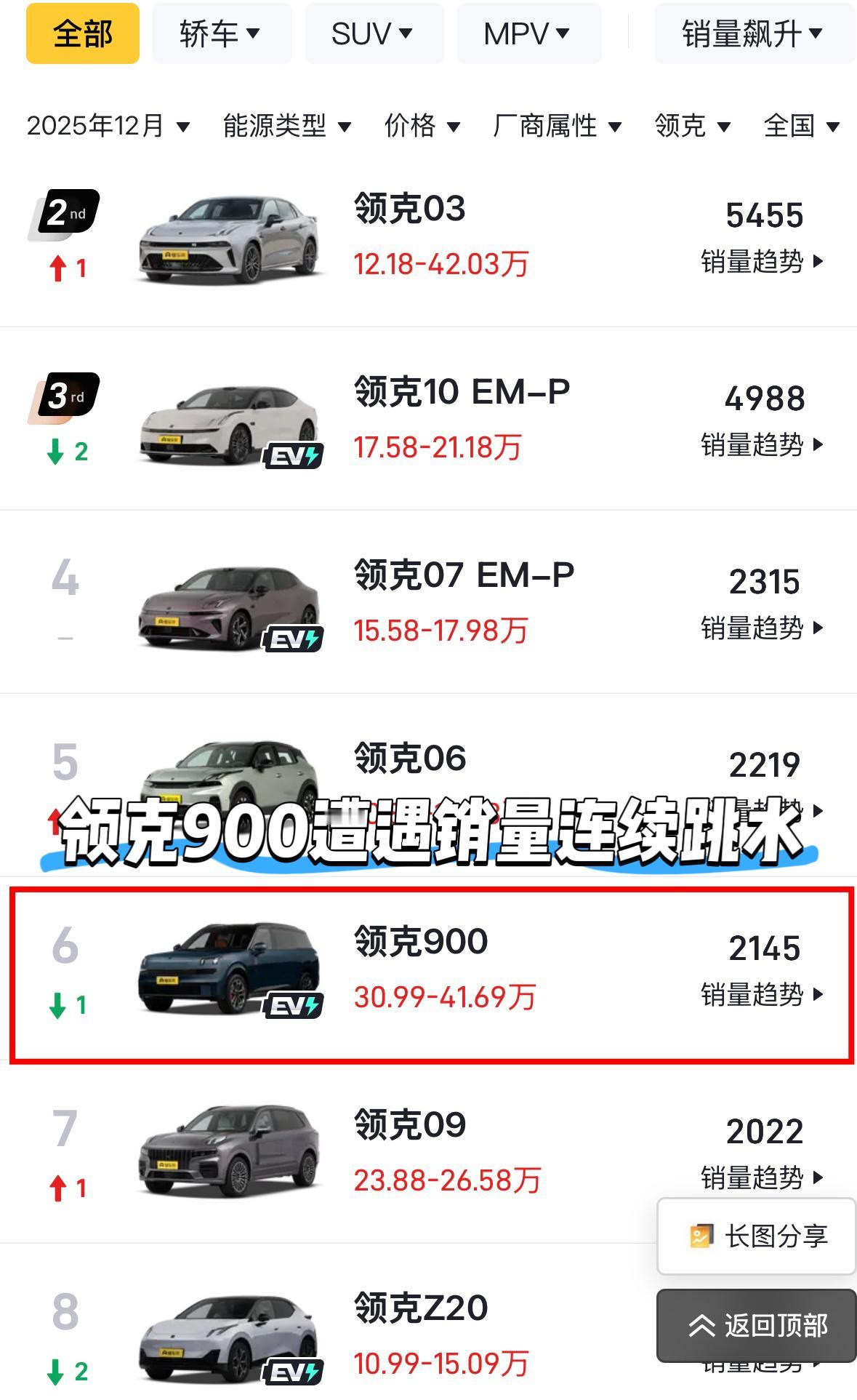Click the 长图分享 share icon
Viewport: 857px width, 1400px height.
[x=700, y=1234]
